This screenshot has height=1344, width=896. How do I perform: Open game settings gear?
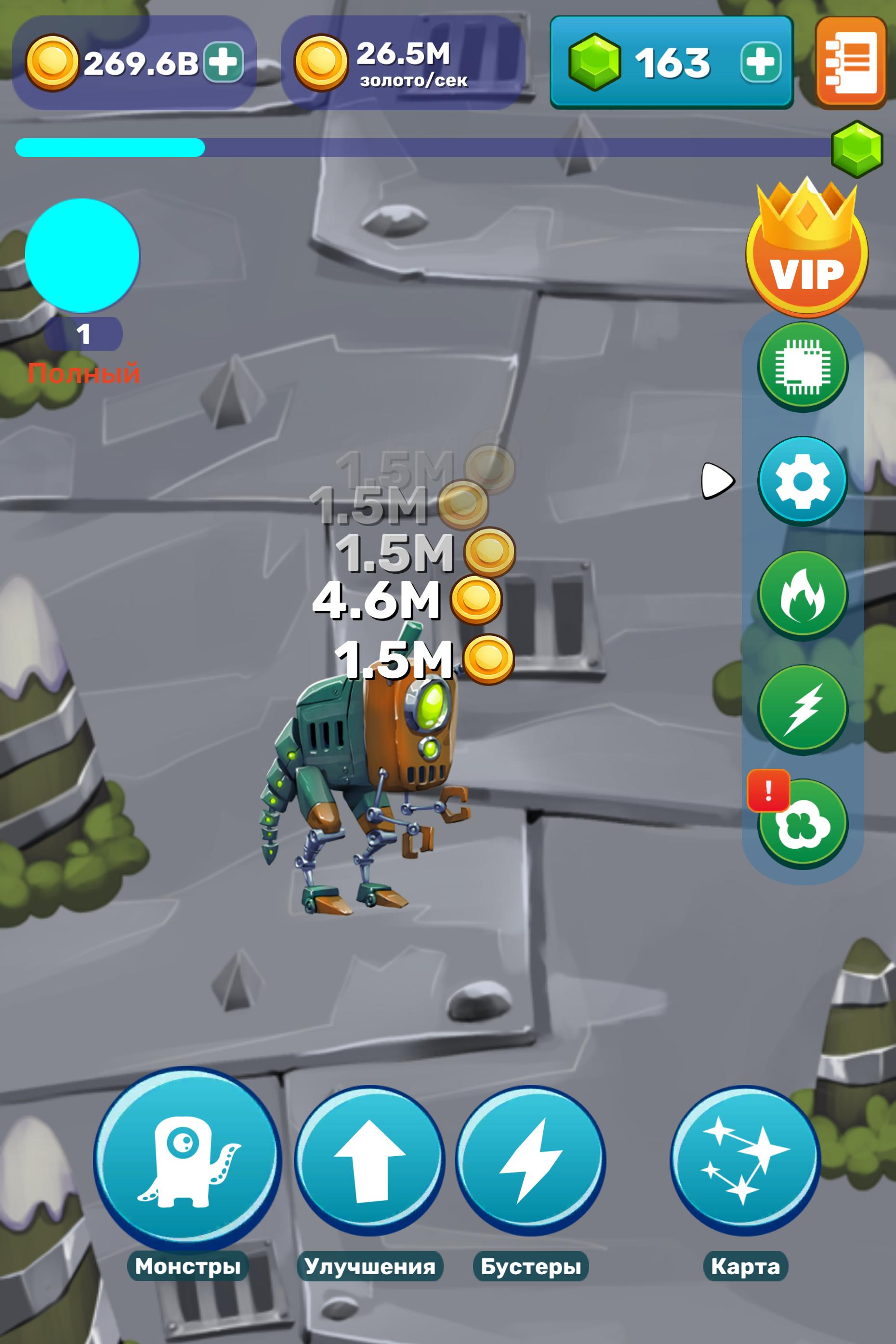coord(802,481)
